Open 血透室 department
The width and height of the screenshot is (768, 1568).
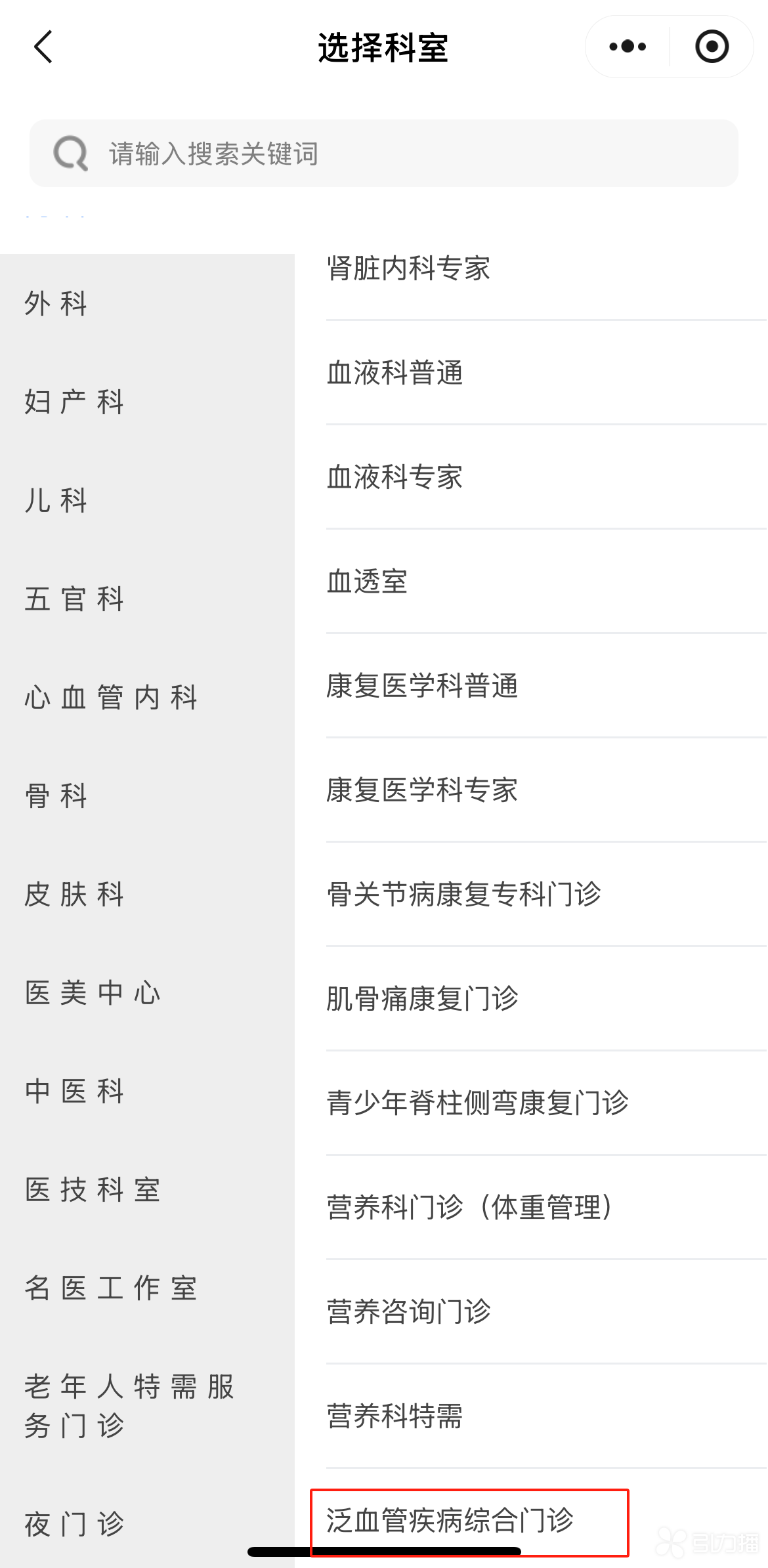click(x=368, y=582)
